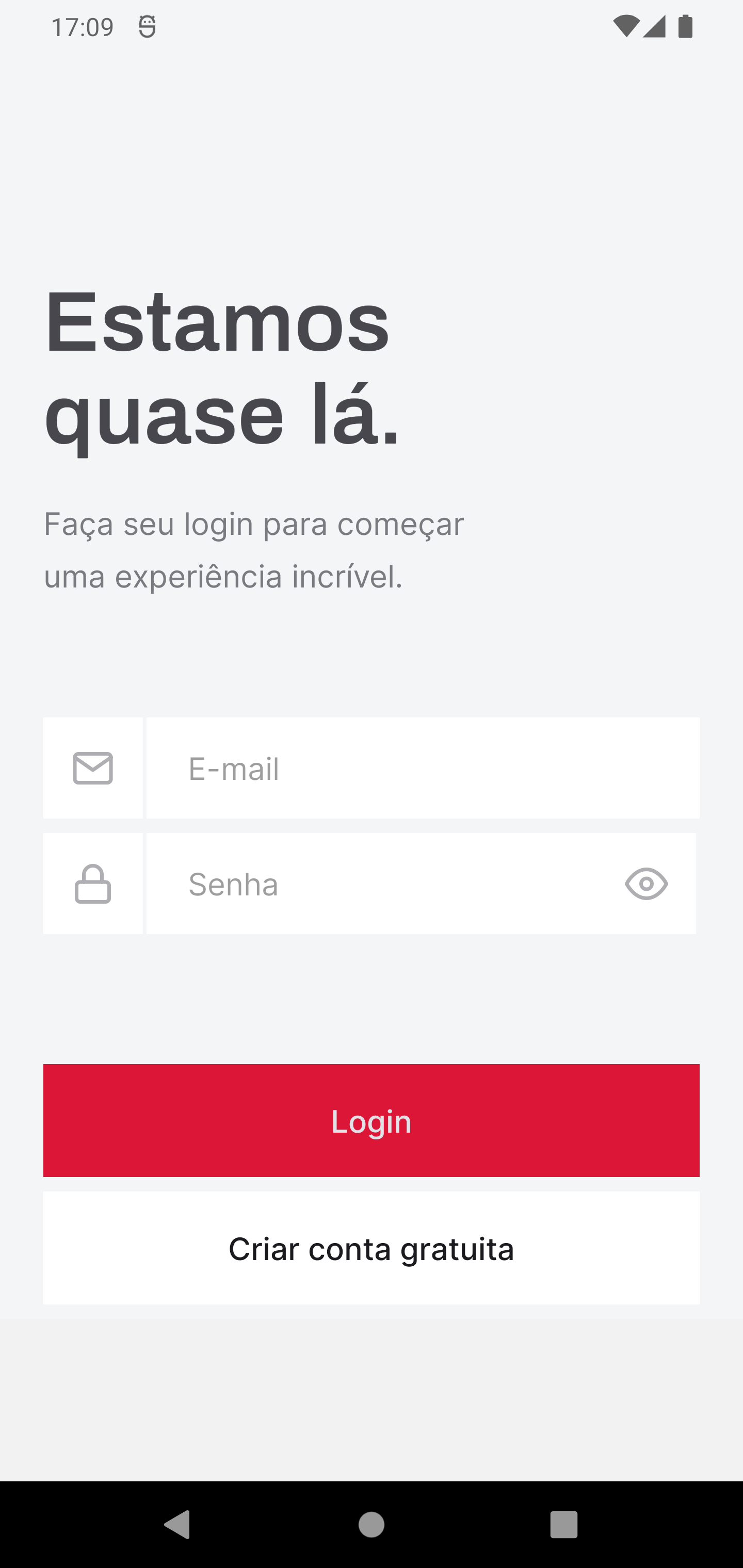Show the password with the eye icon

click(646, 884)
